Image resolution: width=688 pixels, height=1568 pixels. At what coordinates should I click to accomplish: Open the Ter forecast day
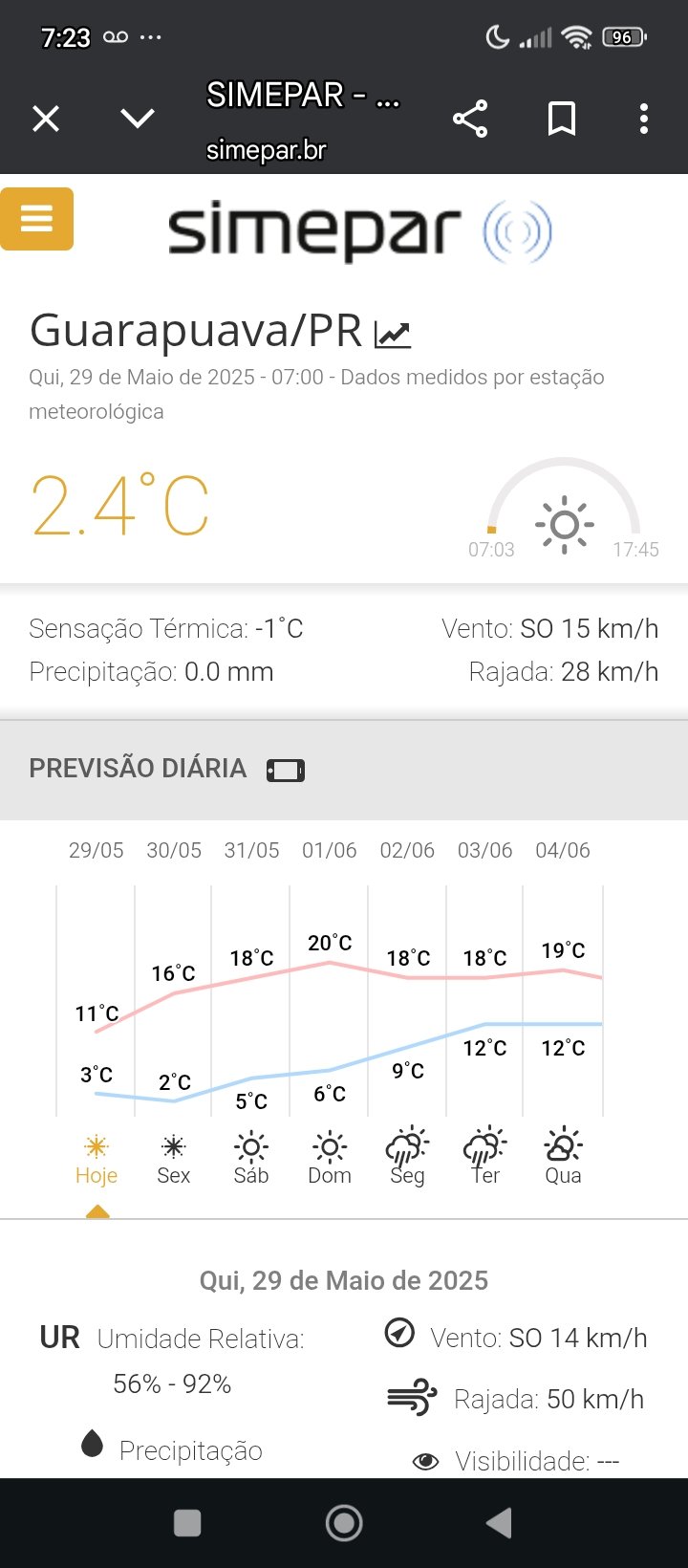click(485, 1160)
